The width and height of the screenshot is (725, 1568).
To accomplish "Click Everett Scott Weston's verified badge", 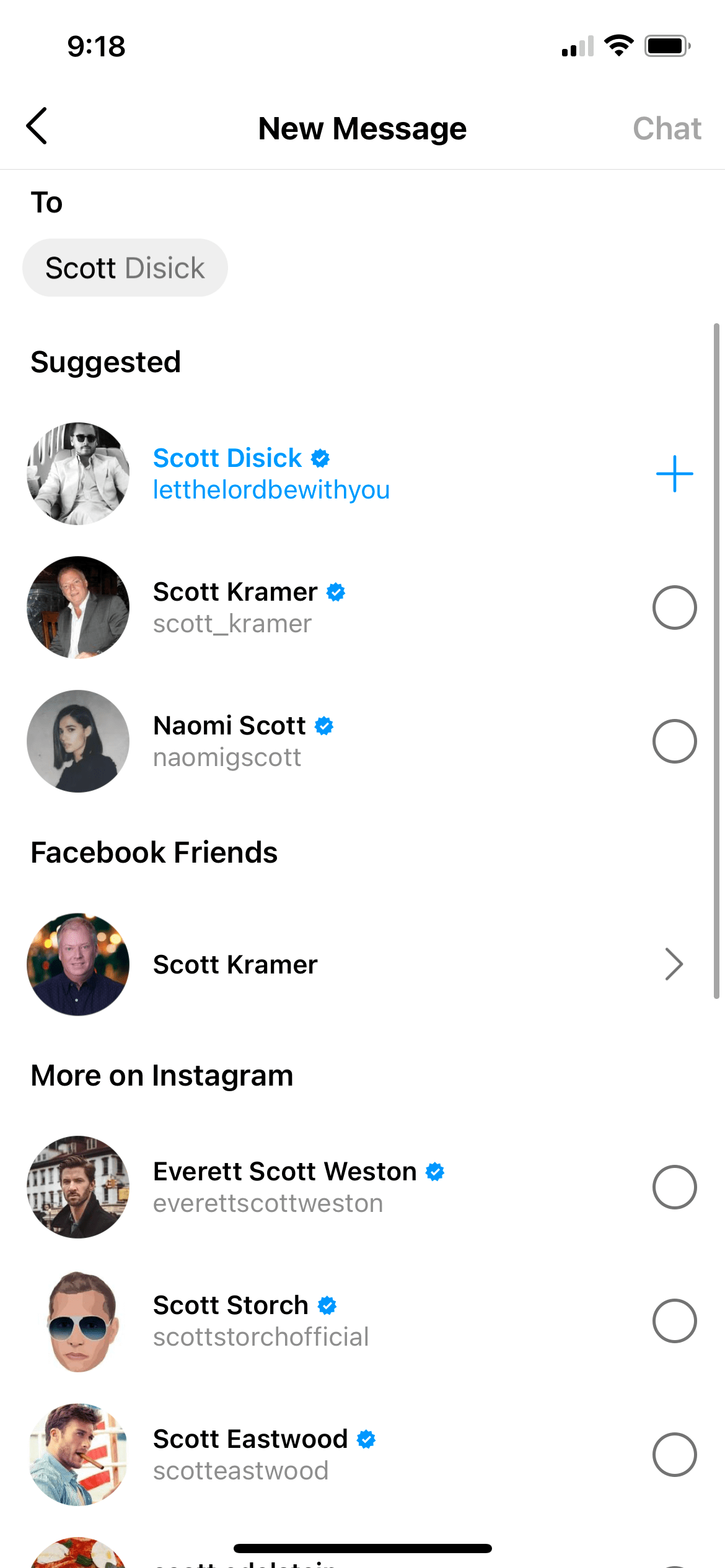I will click(x=435, y=1172).
